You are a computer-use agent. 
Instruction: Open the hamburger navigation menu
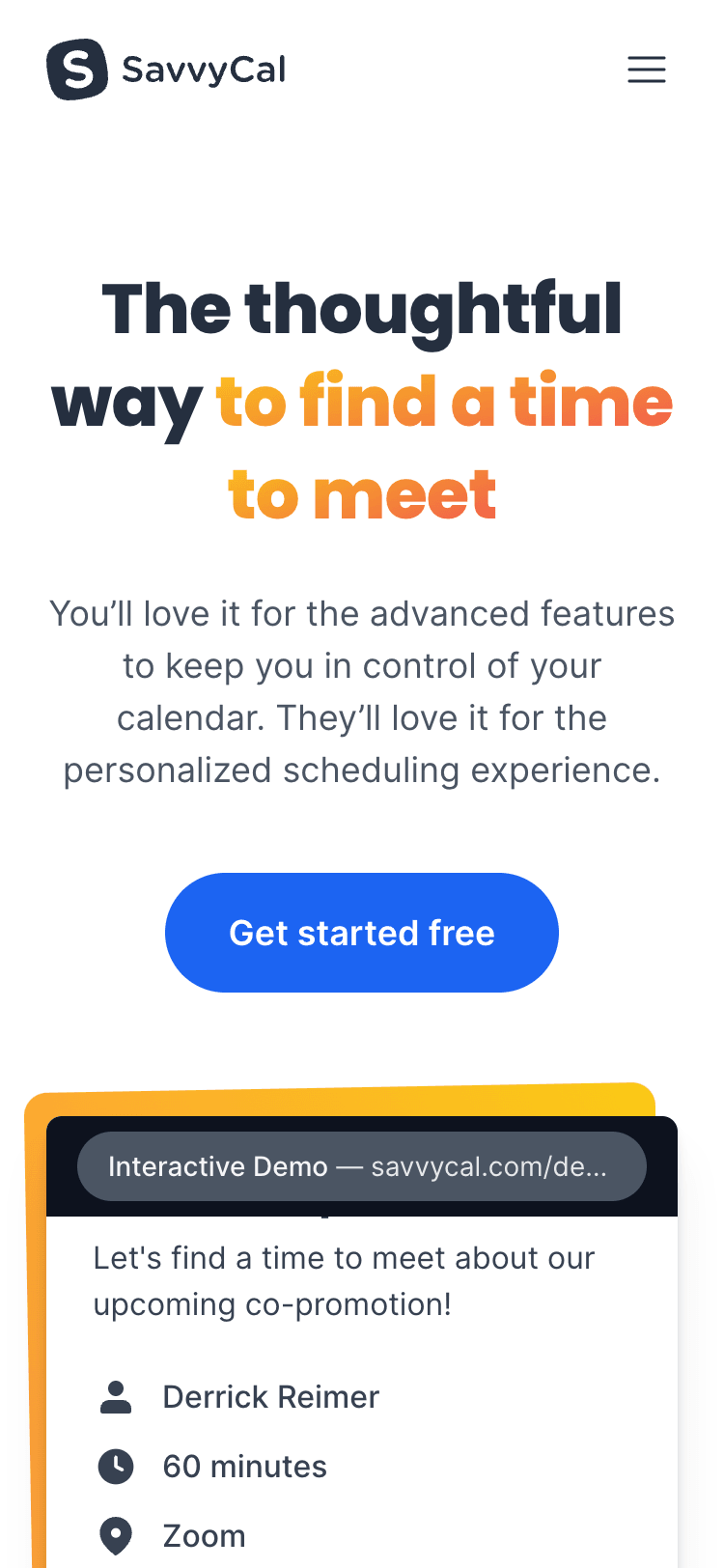point(646,70)
